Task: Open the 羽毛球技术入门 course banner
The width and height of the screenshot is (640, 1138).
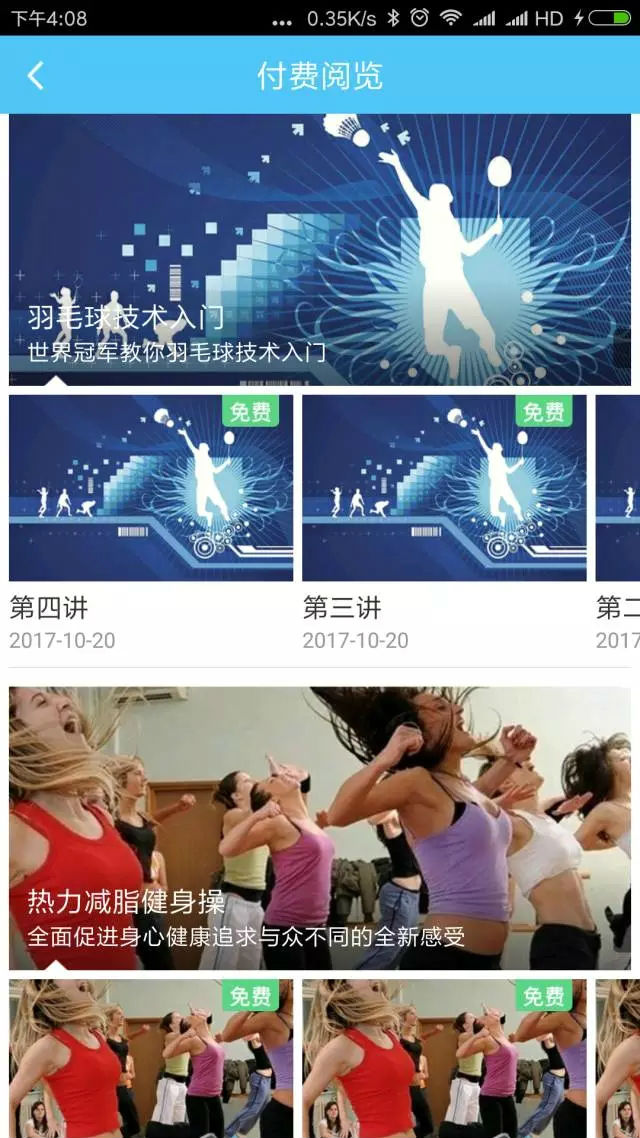Action: coord(320,250)
